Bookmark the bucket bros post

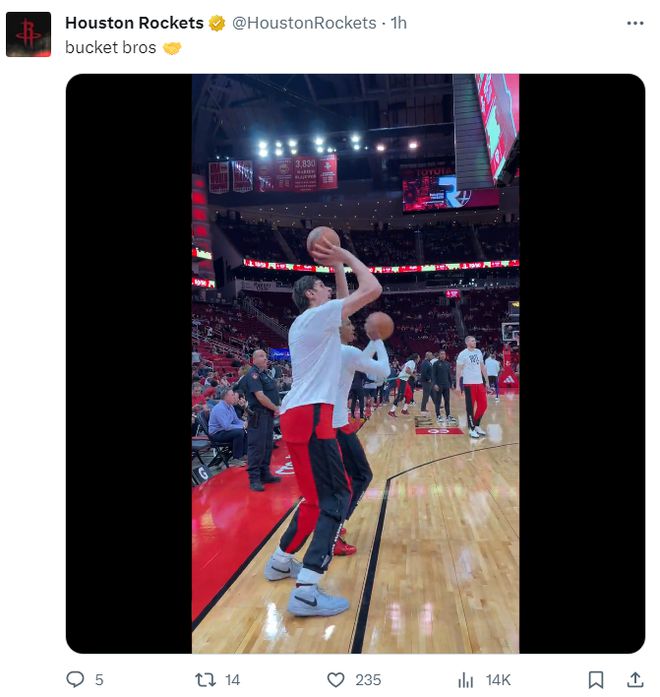(x=595, y=679)
